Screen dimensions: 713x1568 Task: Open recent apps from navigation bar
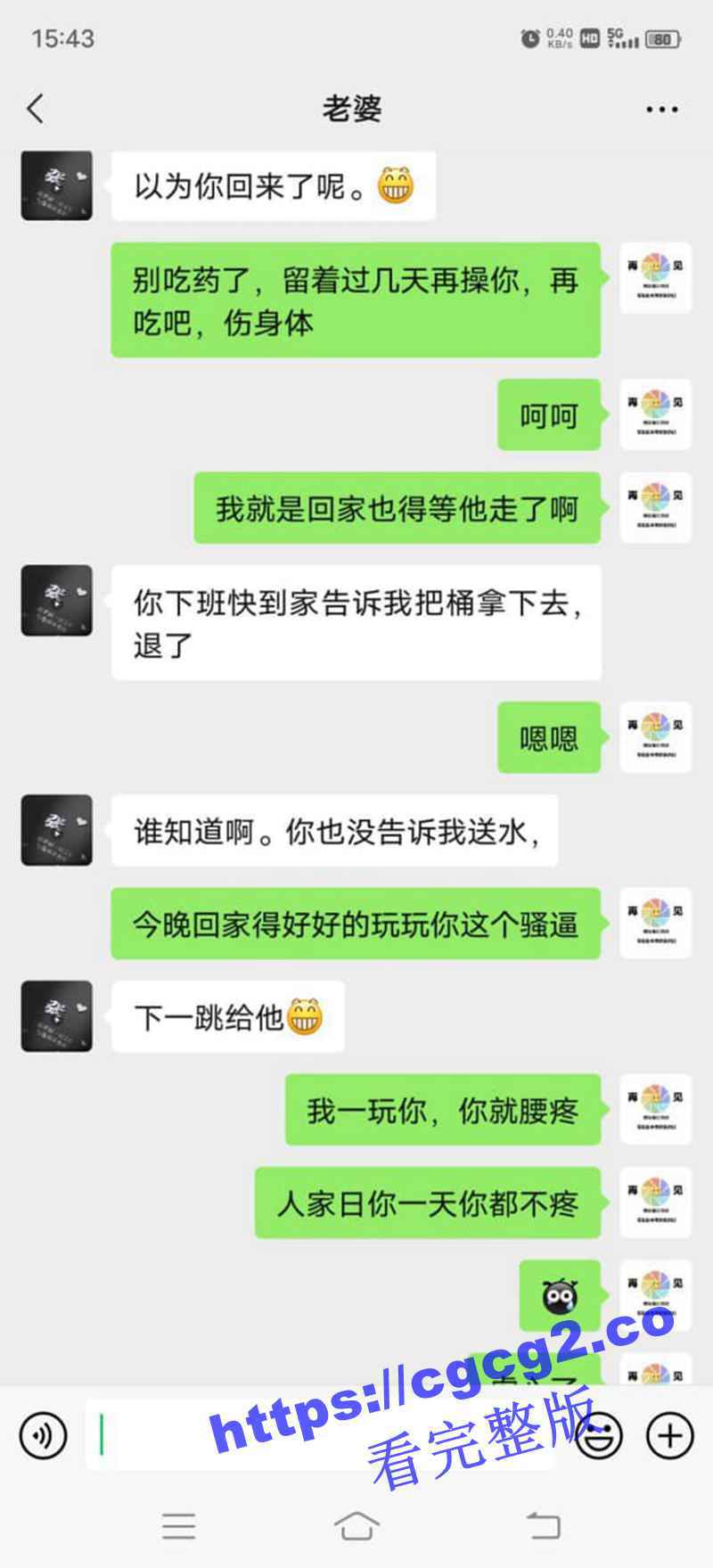click(179, 1525)
